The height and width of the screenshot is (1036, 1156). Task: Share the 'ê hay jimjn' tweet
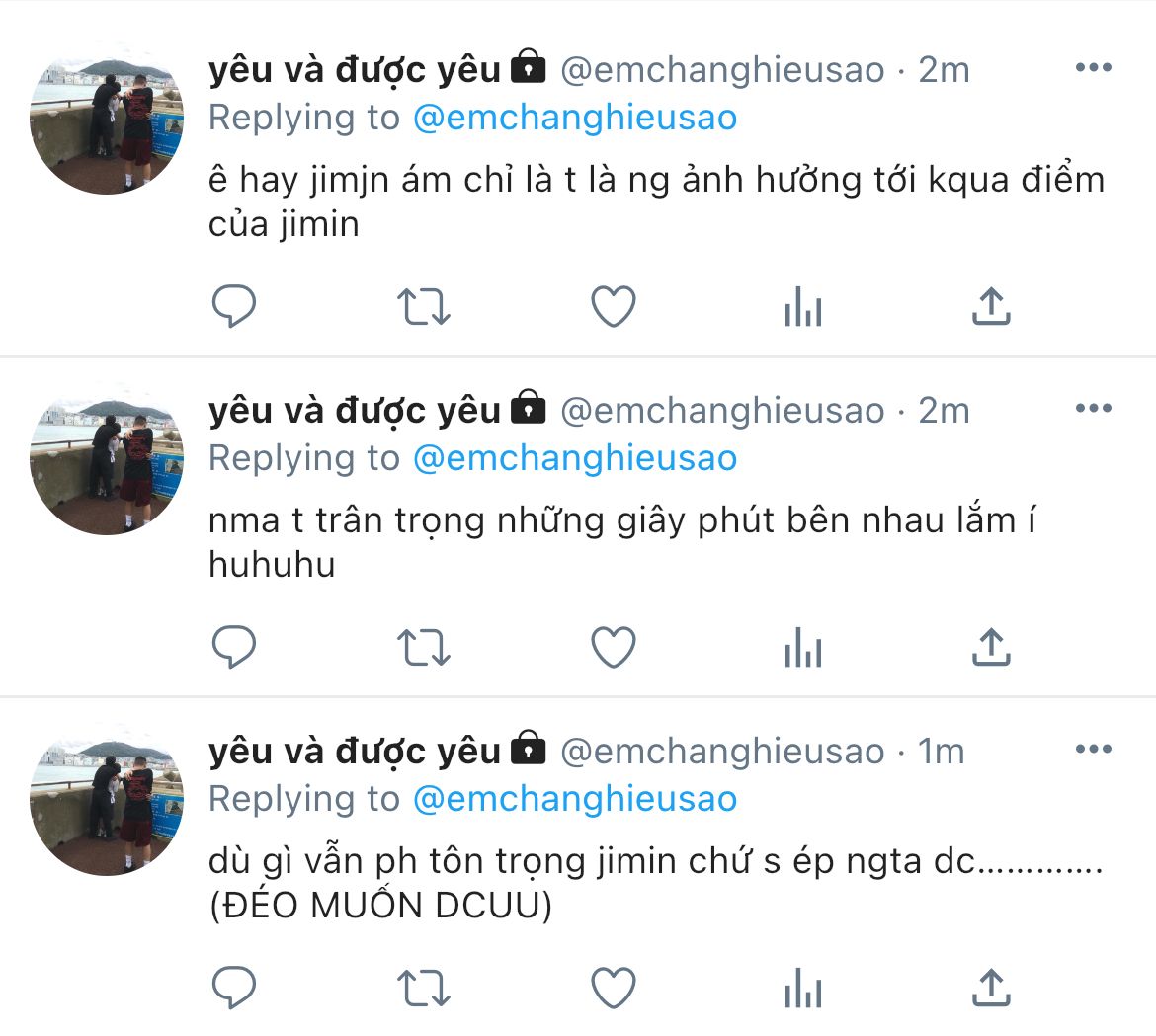[x=991, y=307]
